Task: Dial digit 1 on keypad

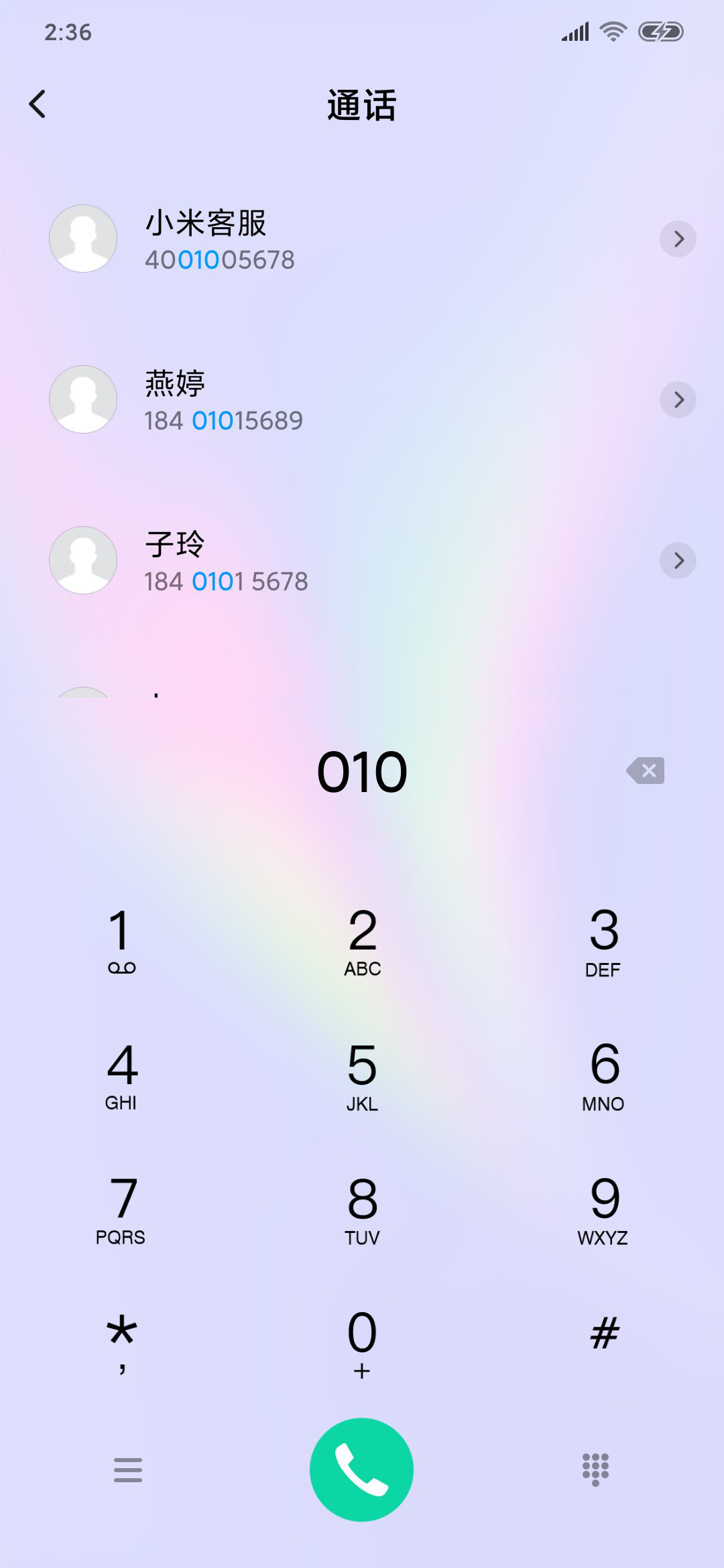Action: click(x=121, y=941)
